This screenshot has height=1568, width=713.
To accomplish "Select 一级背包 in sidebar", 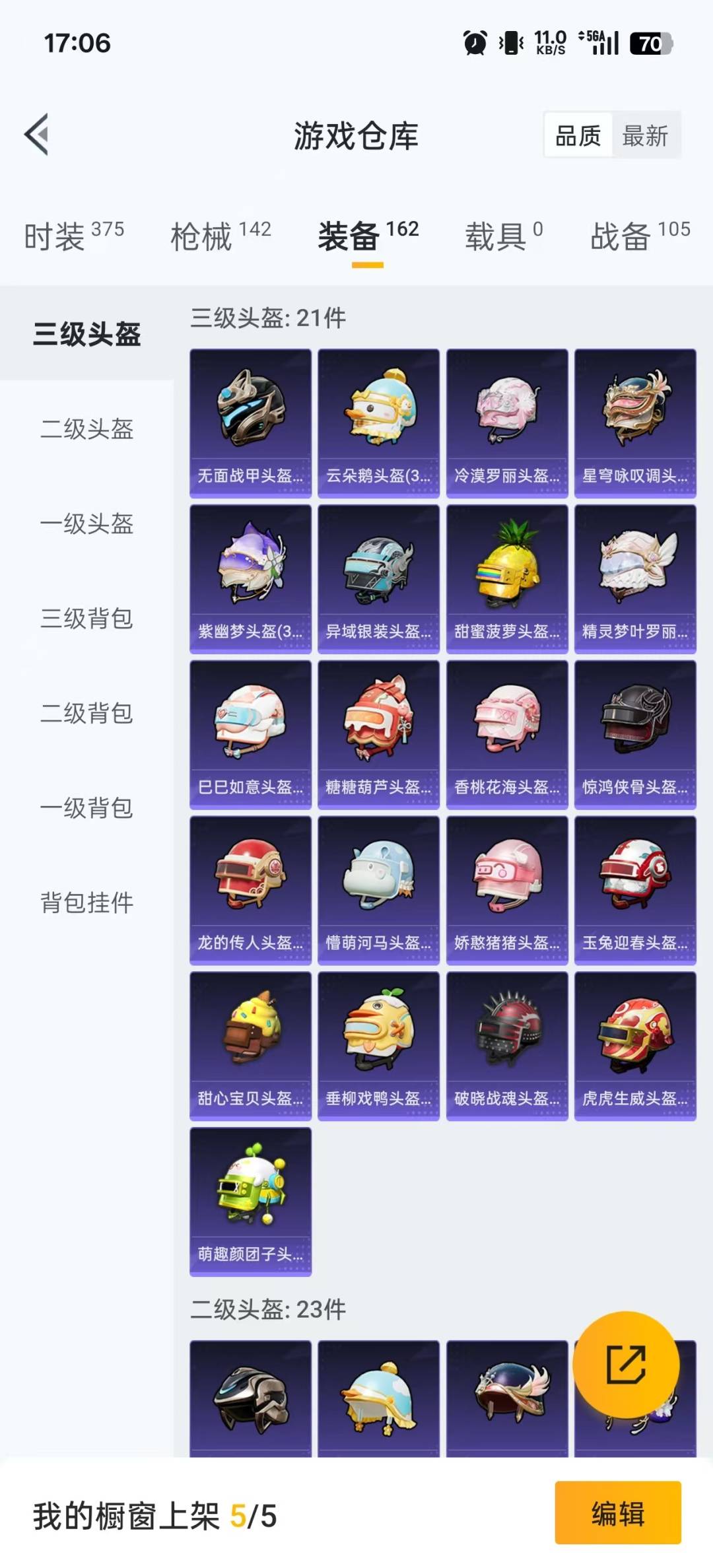I will (86, 808).
